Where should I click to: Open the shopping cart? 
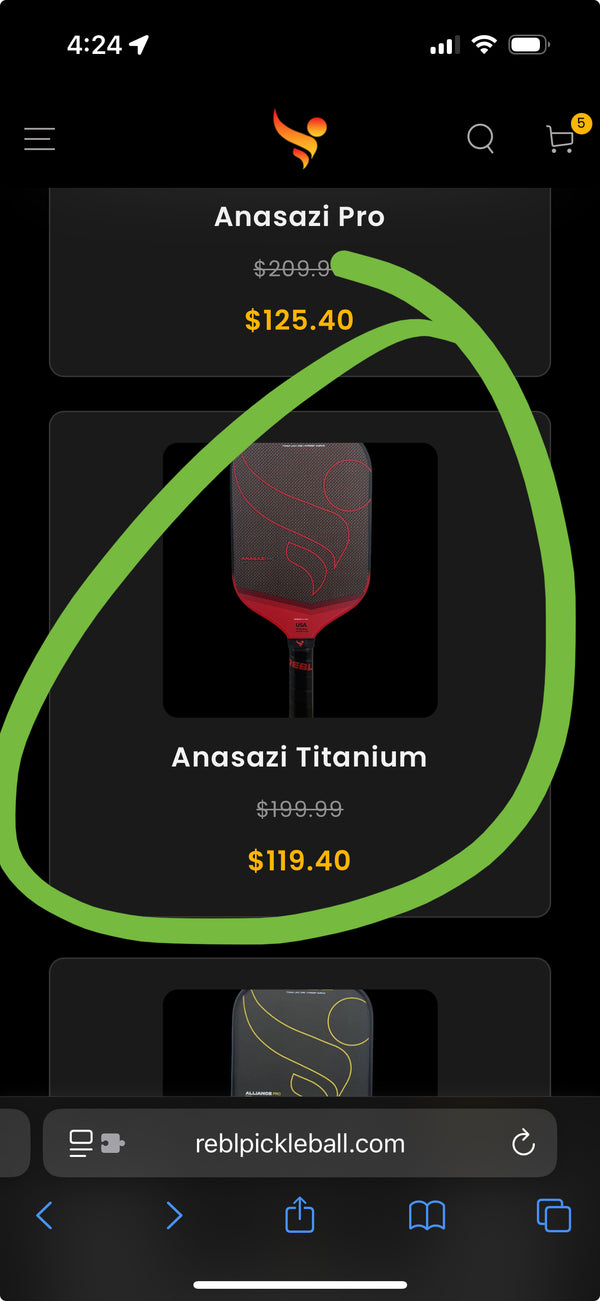click(x=561, y=138)
